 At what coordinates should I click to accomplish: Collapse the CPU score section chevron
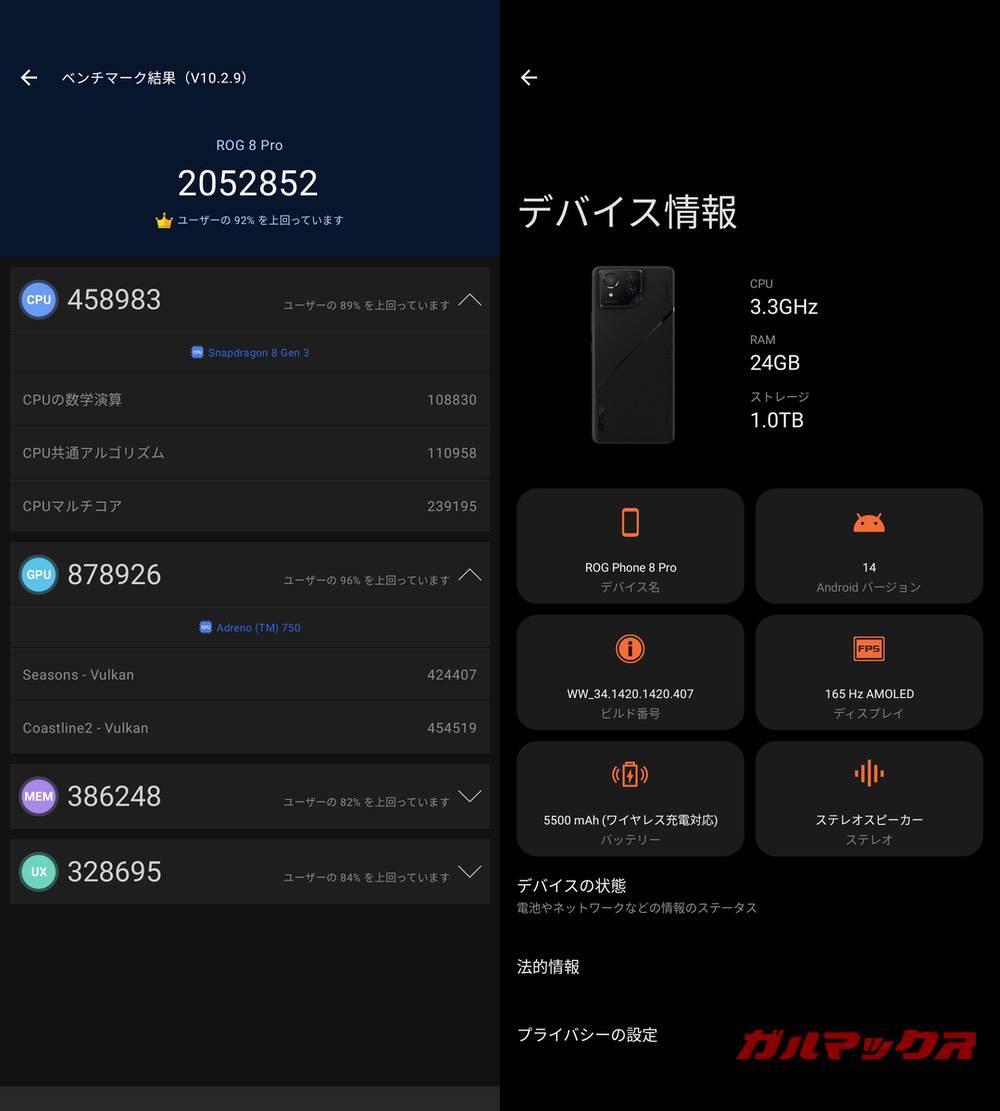click(x=470, y=299)
